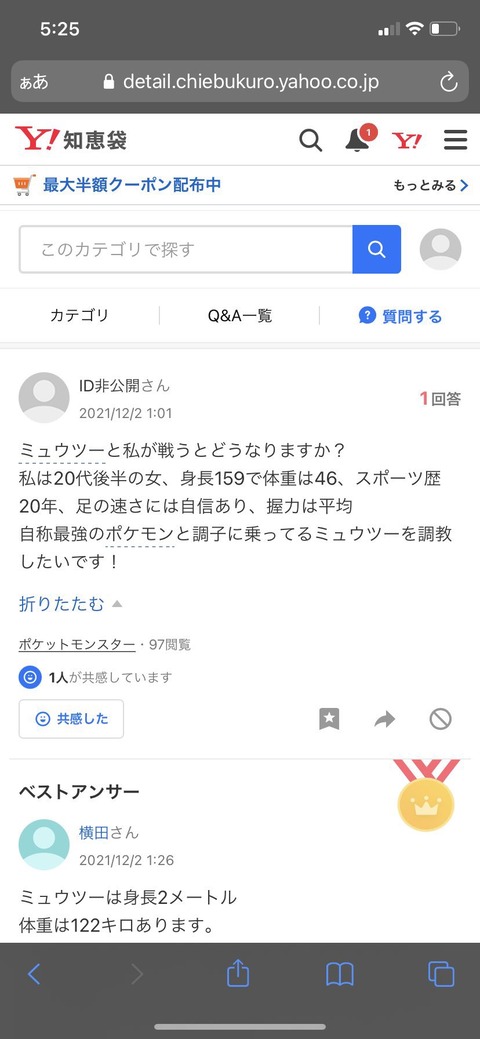This screenshot has width=480, height=1039.
Task: Open 横田さん's profile
Action: [x=109, y=833]
